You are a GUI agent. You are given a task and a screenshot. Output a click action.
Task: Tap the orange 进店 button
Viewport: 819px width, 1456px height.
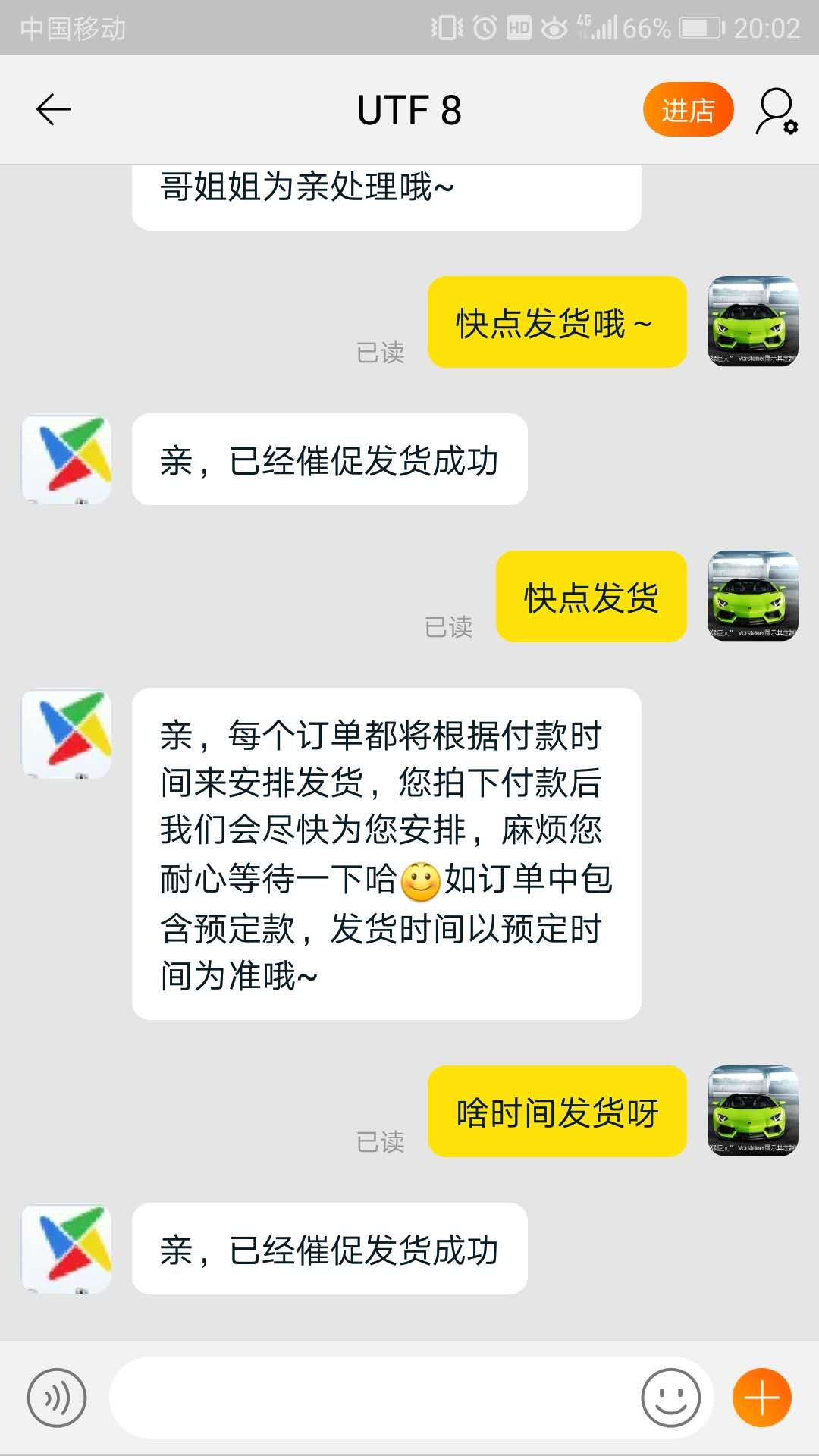pyautogui.click(x=688, y=110)
